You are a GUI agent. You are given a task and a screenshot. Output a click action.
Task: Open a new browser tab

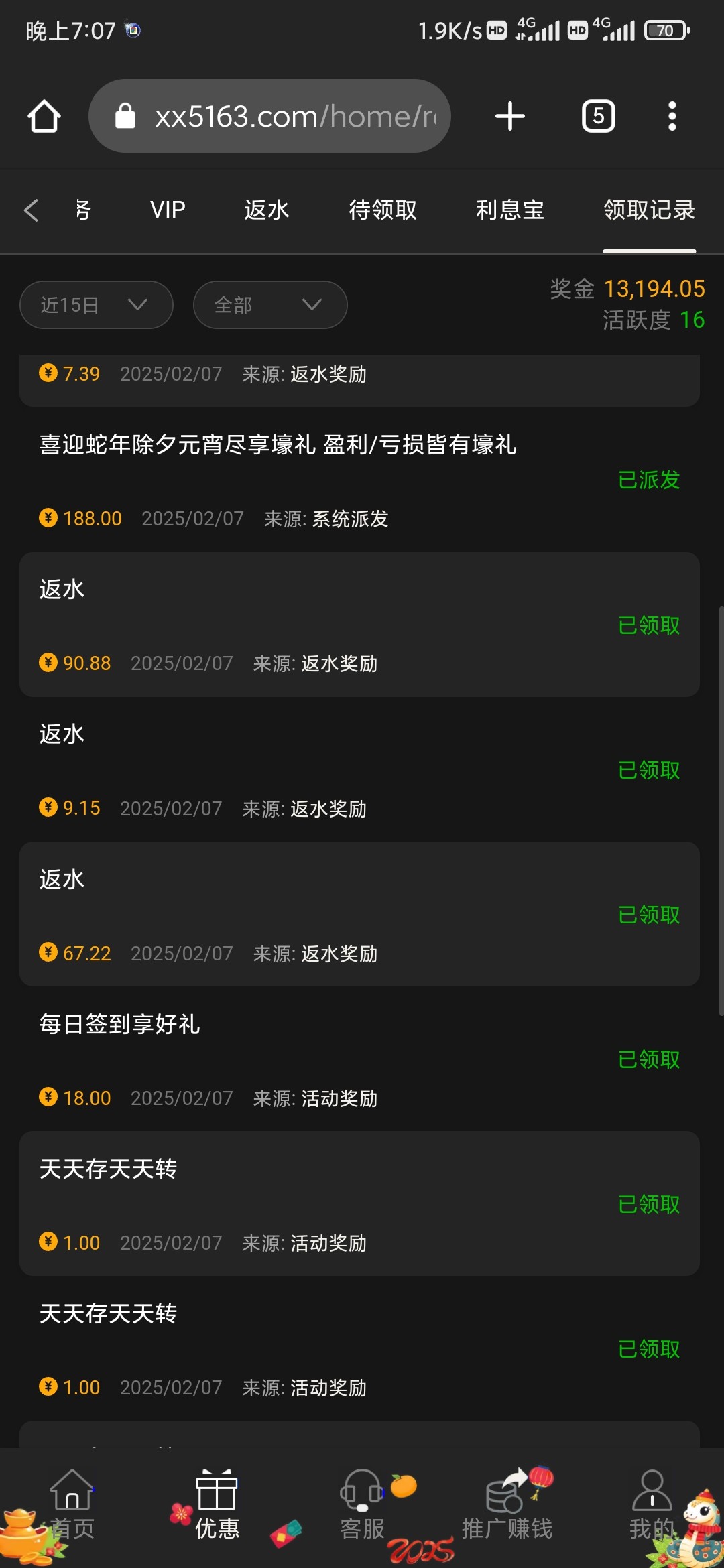point(509,116)
